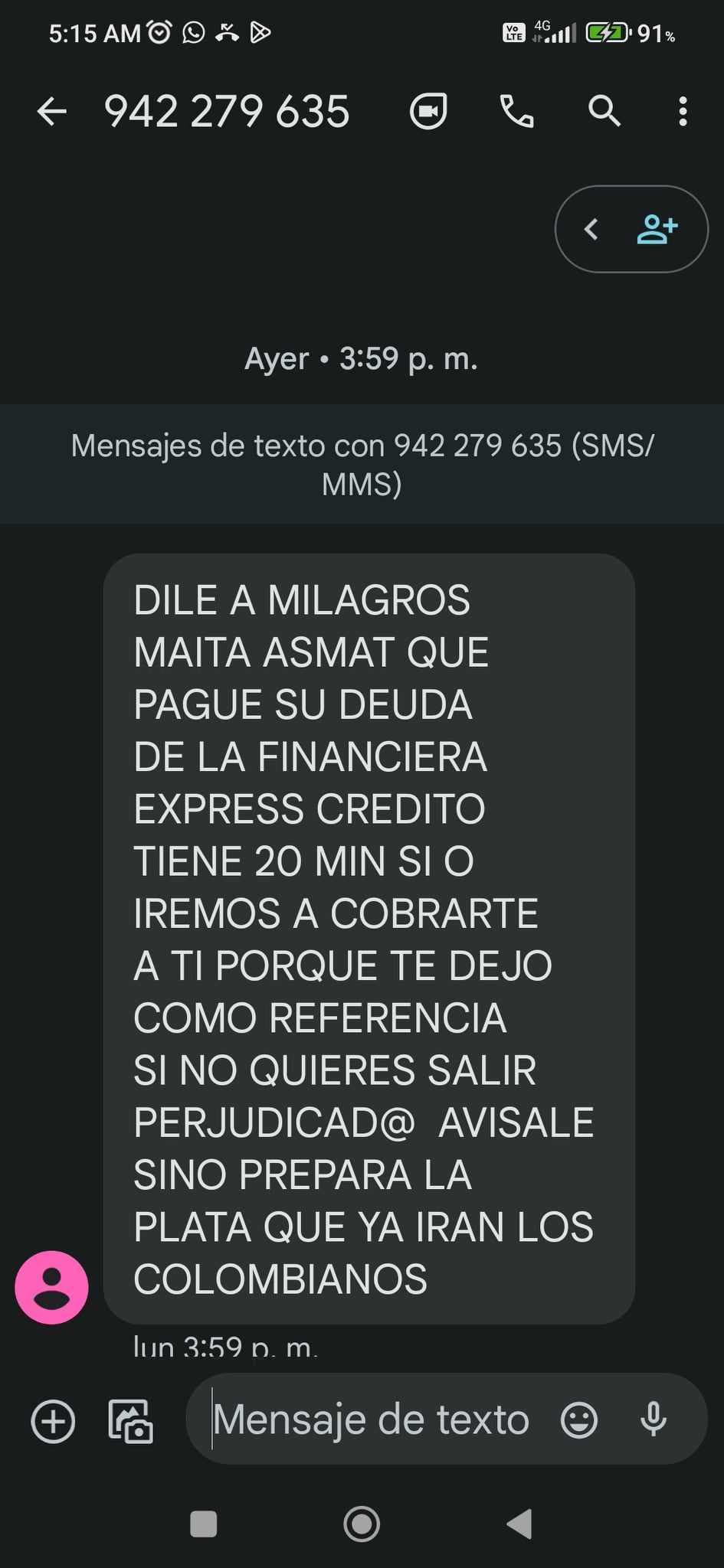Open recent apps with the square button
This screenshot has height=1568, width=724.
pos(203,1524)
